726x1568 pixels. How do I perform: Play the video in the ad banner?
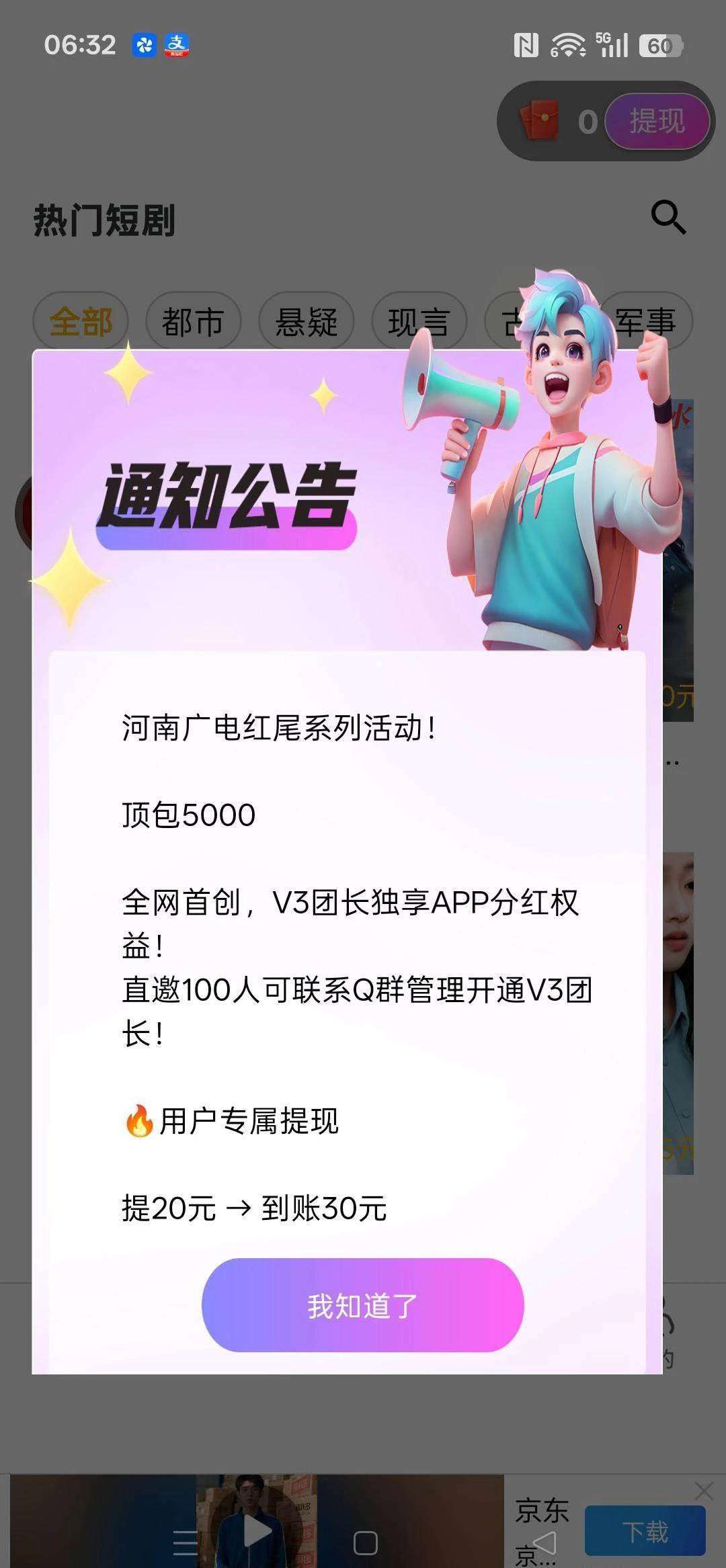pyautogui.click(x=257, y=1531)
